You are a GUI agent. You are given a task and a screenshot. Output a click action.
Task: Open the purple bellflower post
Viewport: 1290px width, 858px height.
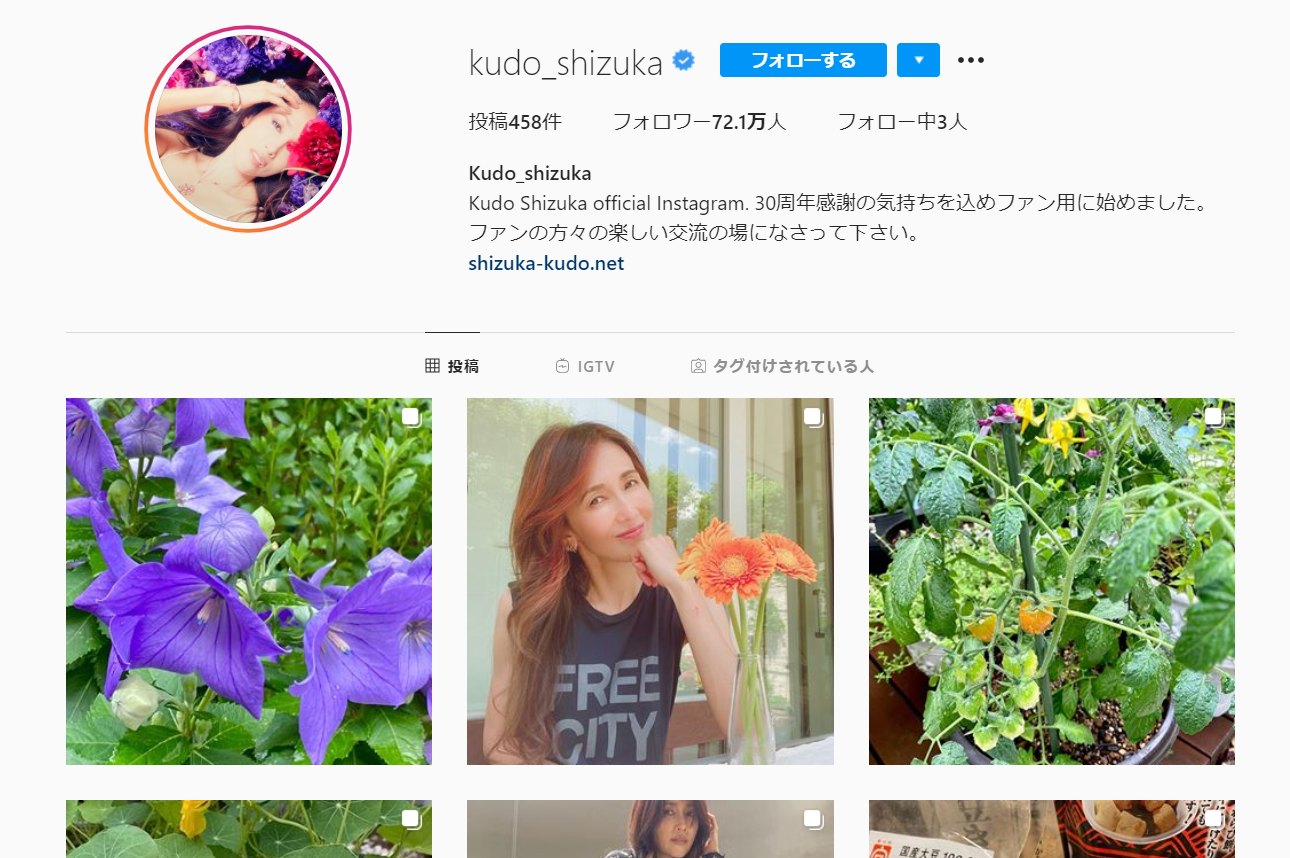click(249, 581)
